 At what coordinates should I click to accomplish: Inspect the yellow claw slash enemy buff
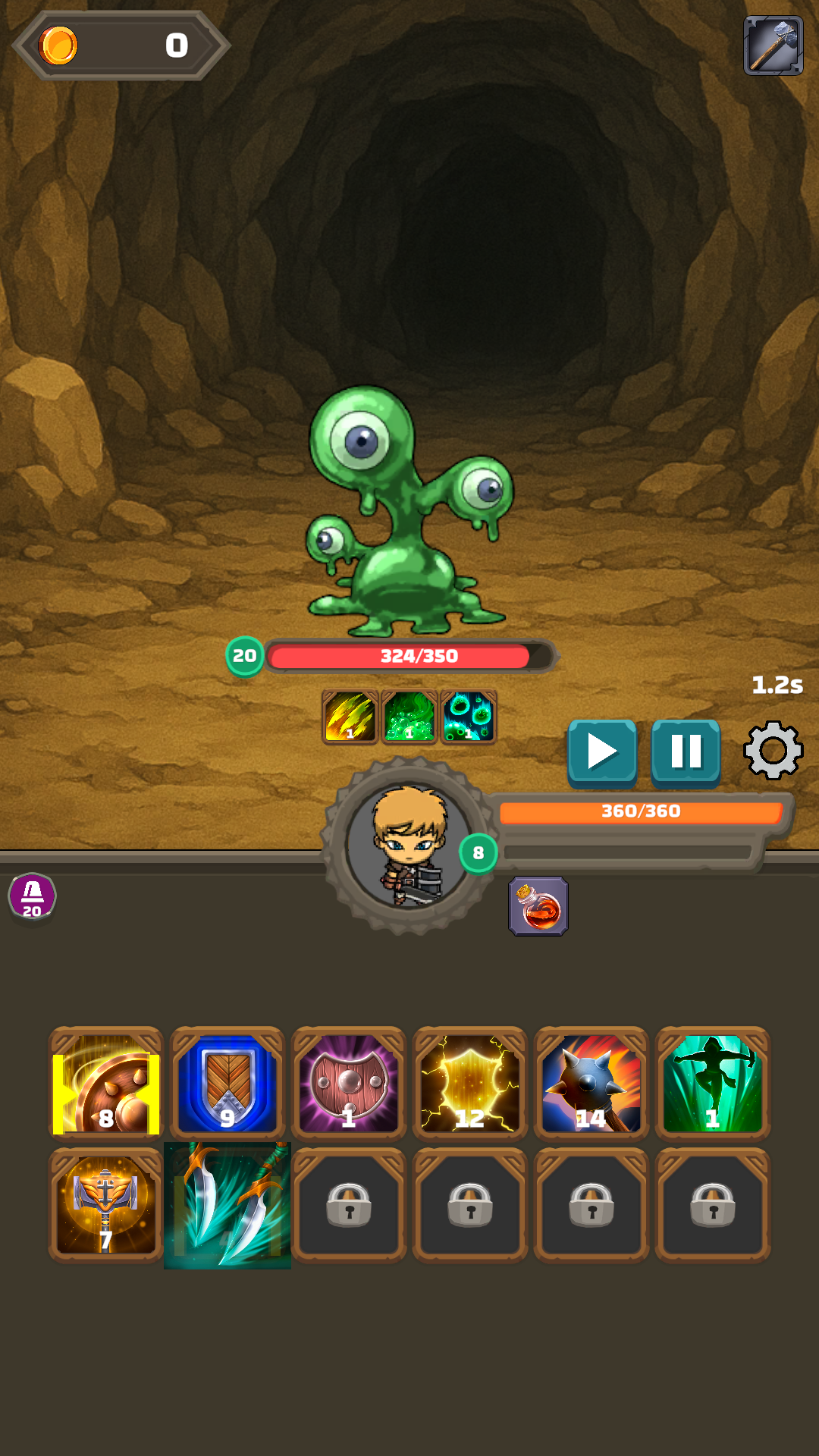350,717
